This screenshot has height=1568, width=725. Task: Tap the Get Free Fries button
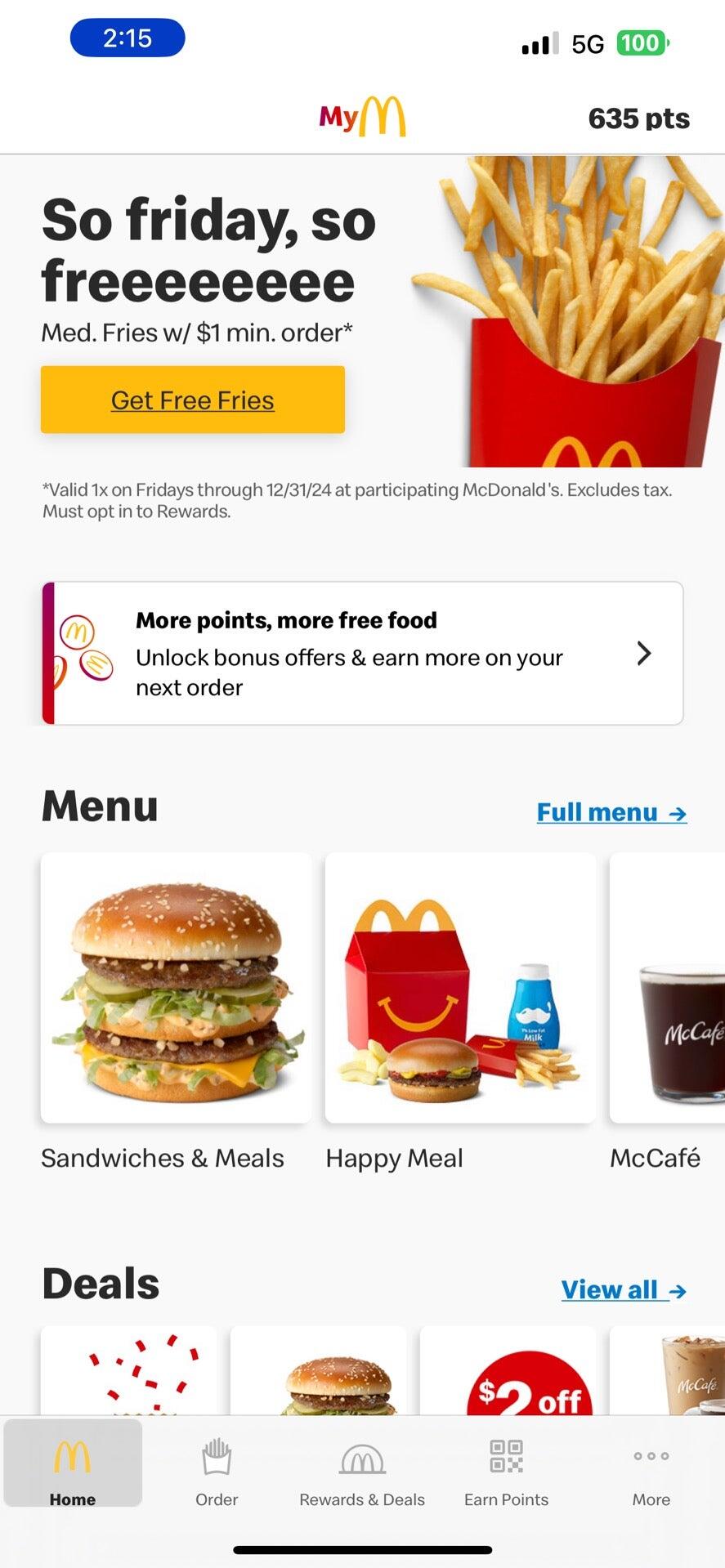[x=193, y=400]
